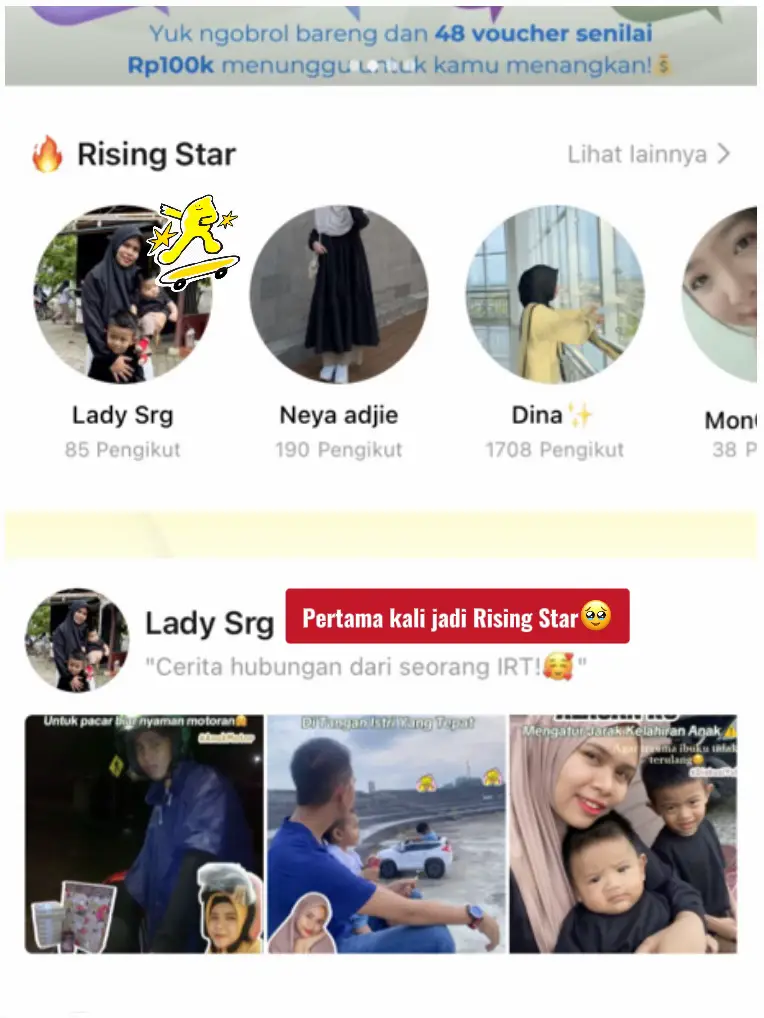Screen dimensions: 764x1018
Task: Open the Mengatur Jarak Kelahiran Anak post
Action: tap(623, 833)
